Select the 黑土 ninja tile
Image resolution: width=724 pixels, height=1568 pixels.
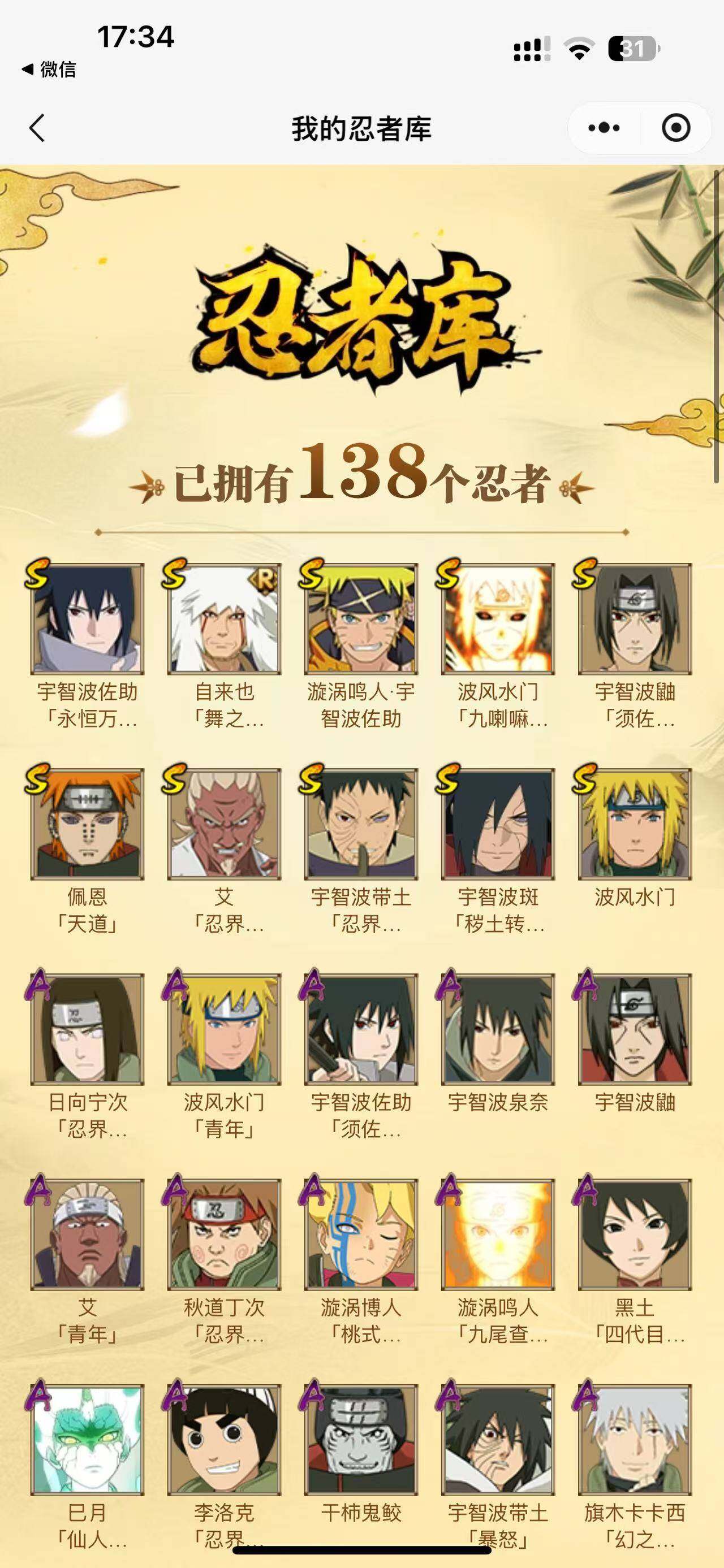point(635,1235)
